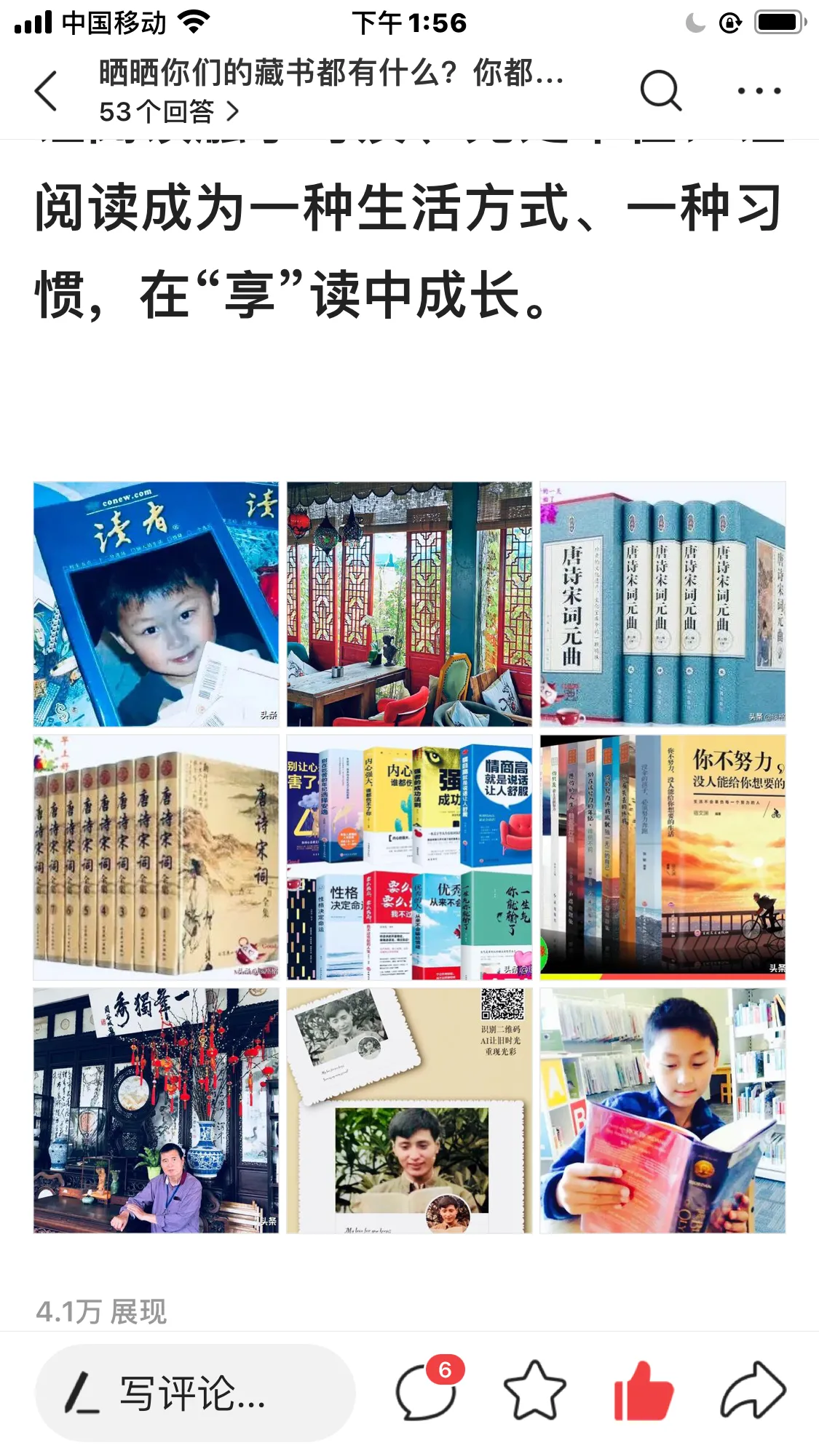Open the image with 识别二维码 text
Image resolution: width=819 pixels, height=1456 pixels.
coord(409,1110)
